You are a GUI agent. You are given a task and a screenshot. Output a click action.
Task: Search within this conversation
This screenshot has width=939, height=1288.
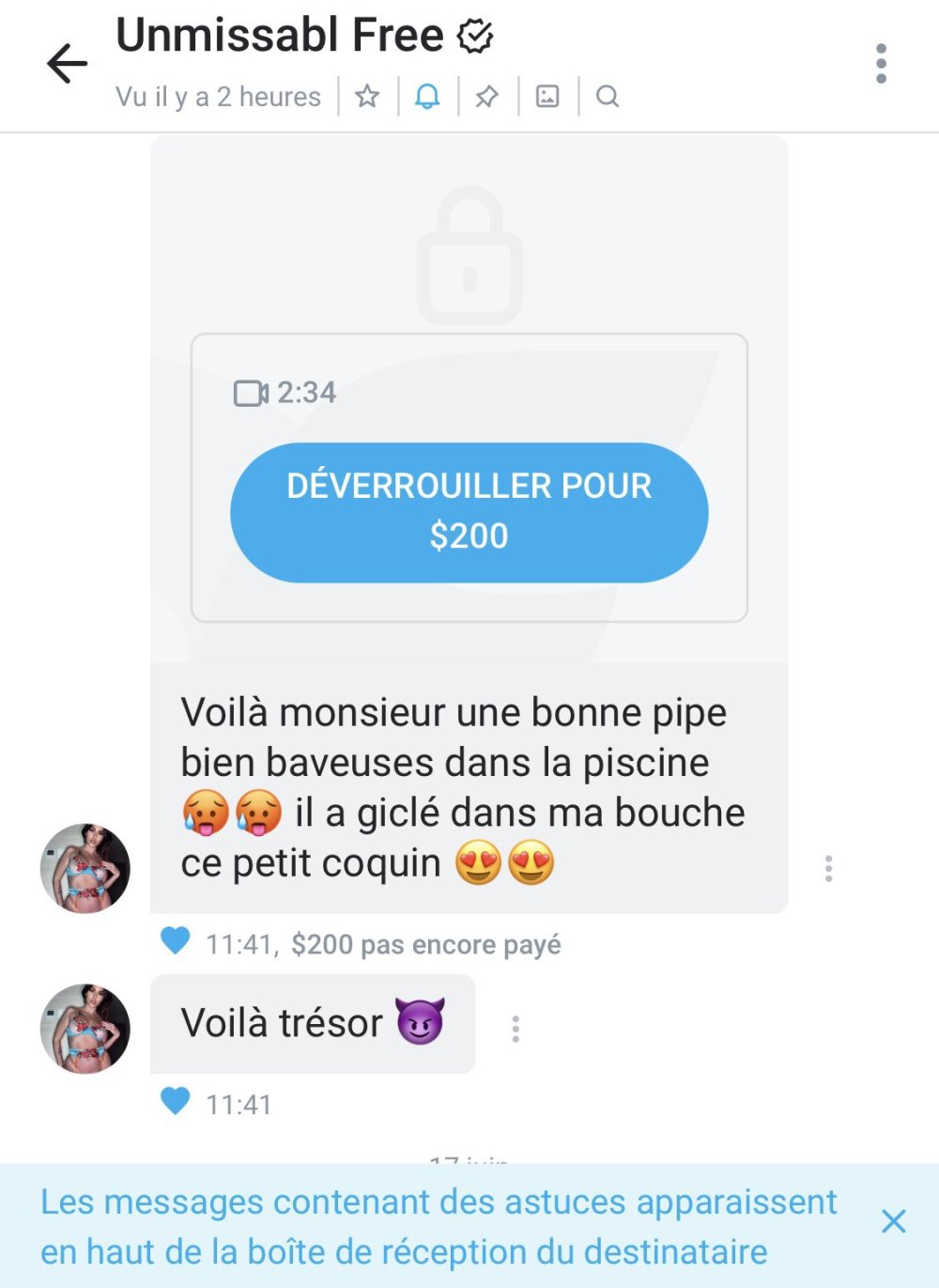pos(608,96)
